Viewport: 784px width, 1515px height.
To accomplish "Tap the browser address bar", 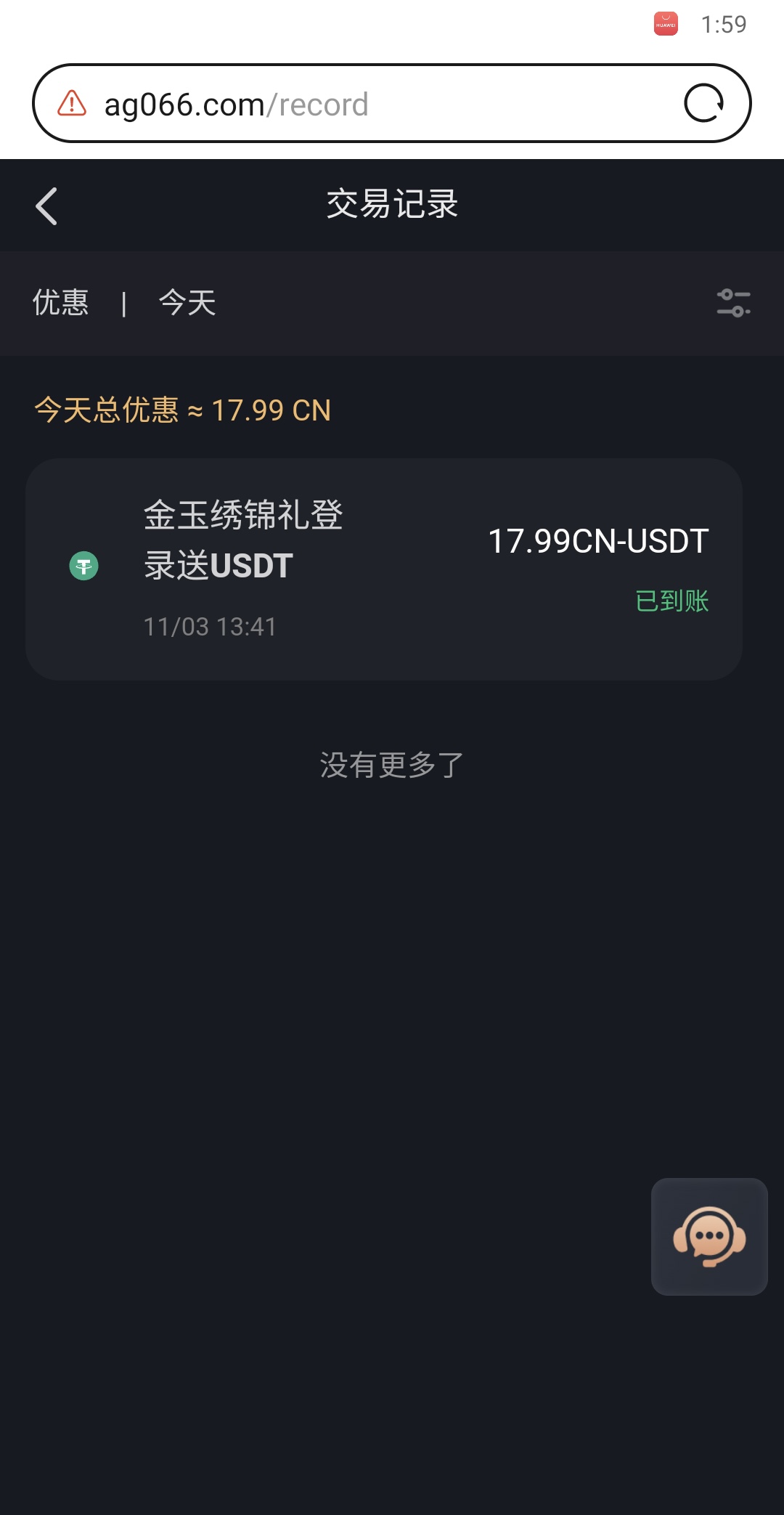I will [x=377, y=105].
